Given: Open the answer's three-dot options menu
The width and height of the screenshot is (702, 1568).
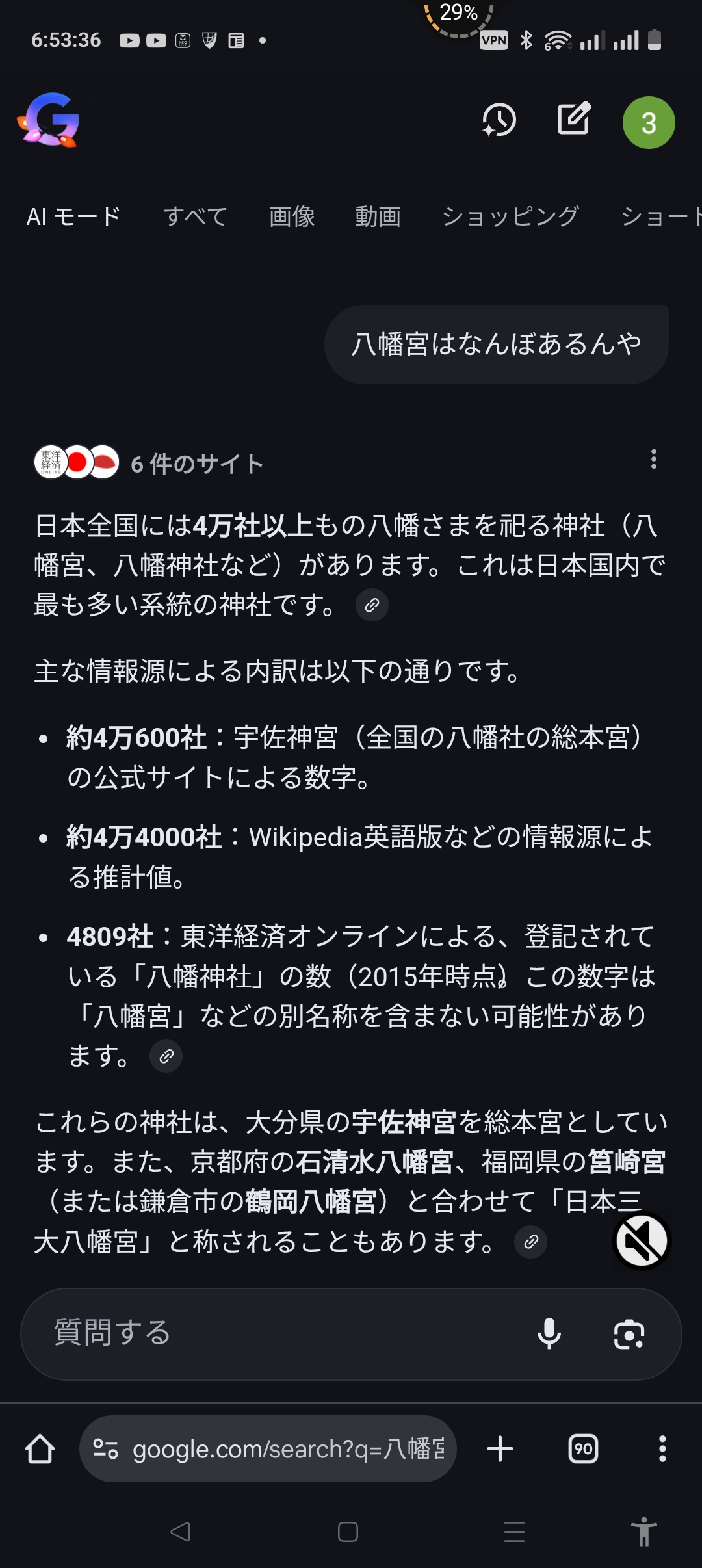Looking at the screenshot, I should pyautogui.click(x=653, y=459).
